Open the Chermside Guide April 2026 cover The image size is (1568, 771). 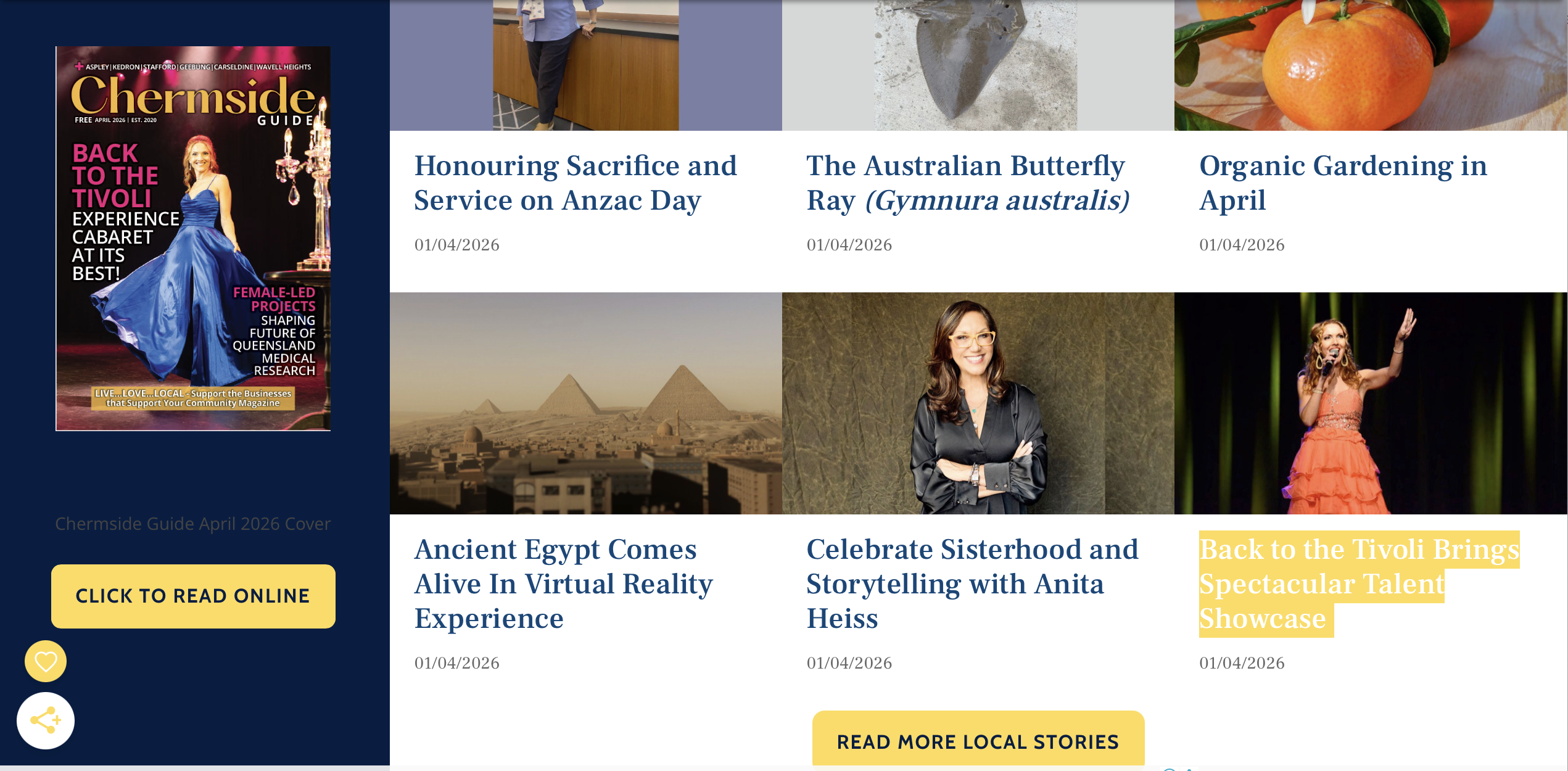[x=193, y=238]
